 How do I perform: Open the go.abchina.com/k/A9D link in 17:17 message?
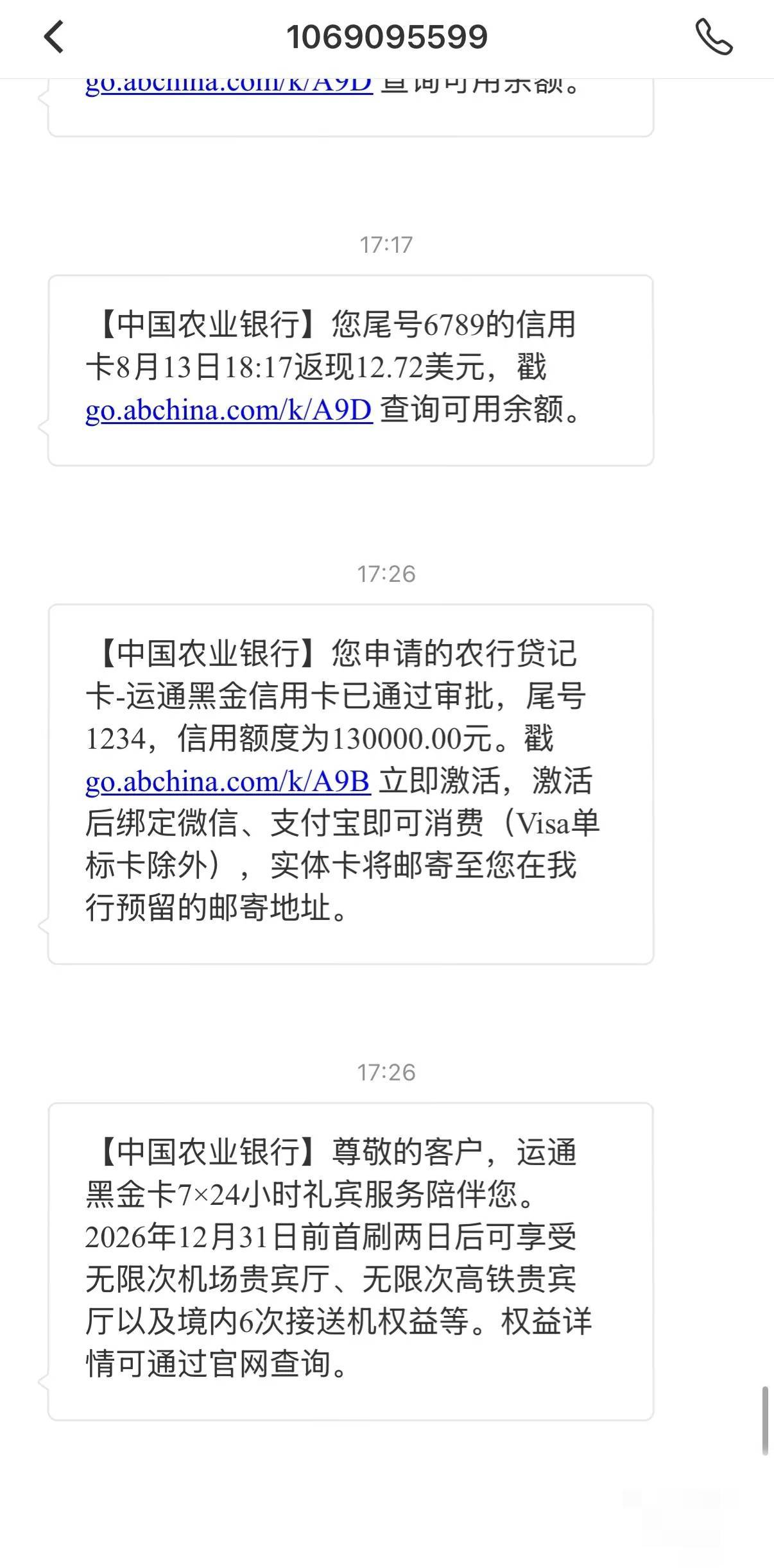(x=229, y=411)
